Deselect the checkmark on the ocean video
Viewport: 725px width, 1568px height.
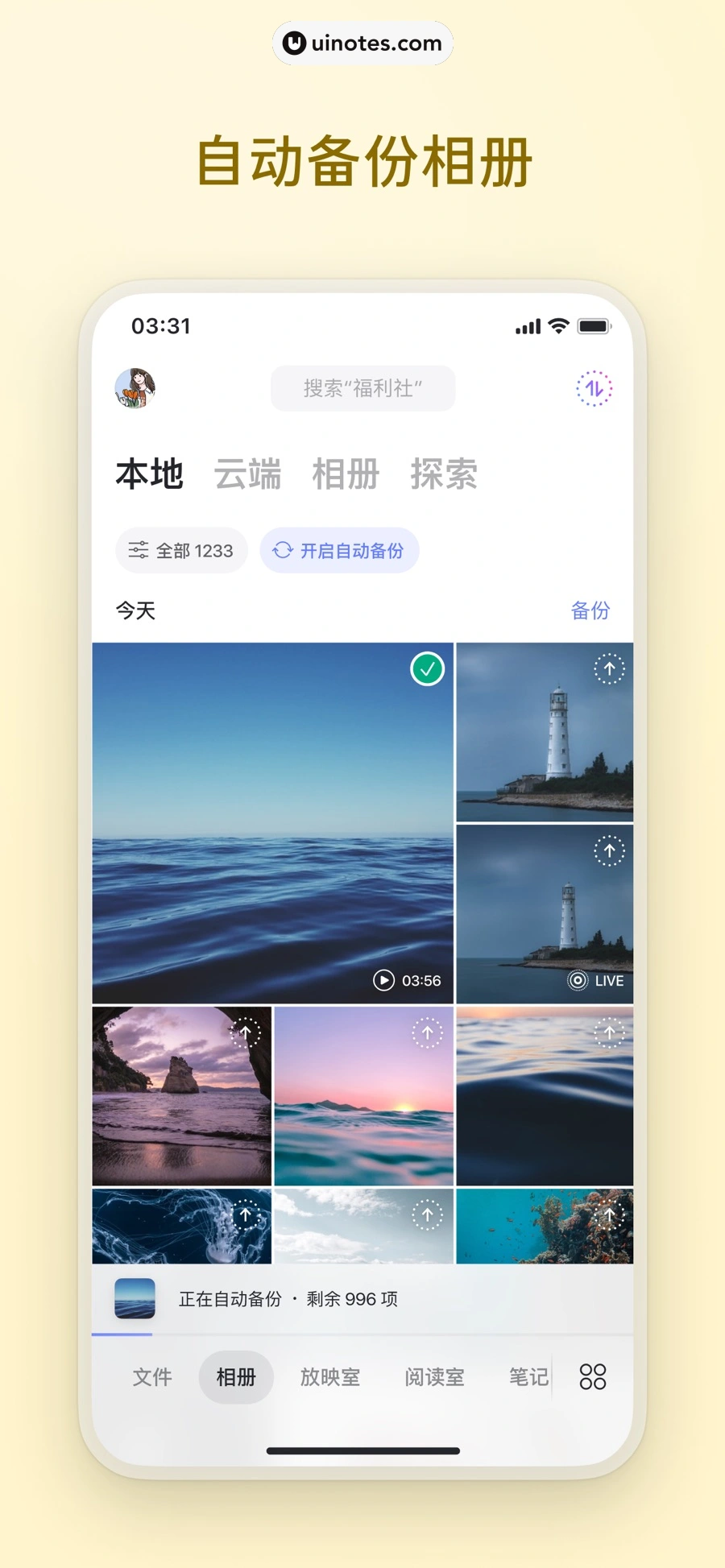(x=428, y=668)
